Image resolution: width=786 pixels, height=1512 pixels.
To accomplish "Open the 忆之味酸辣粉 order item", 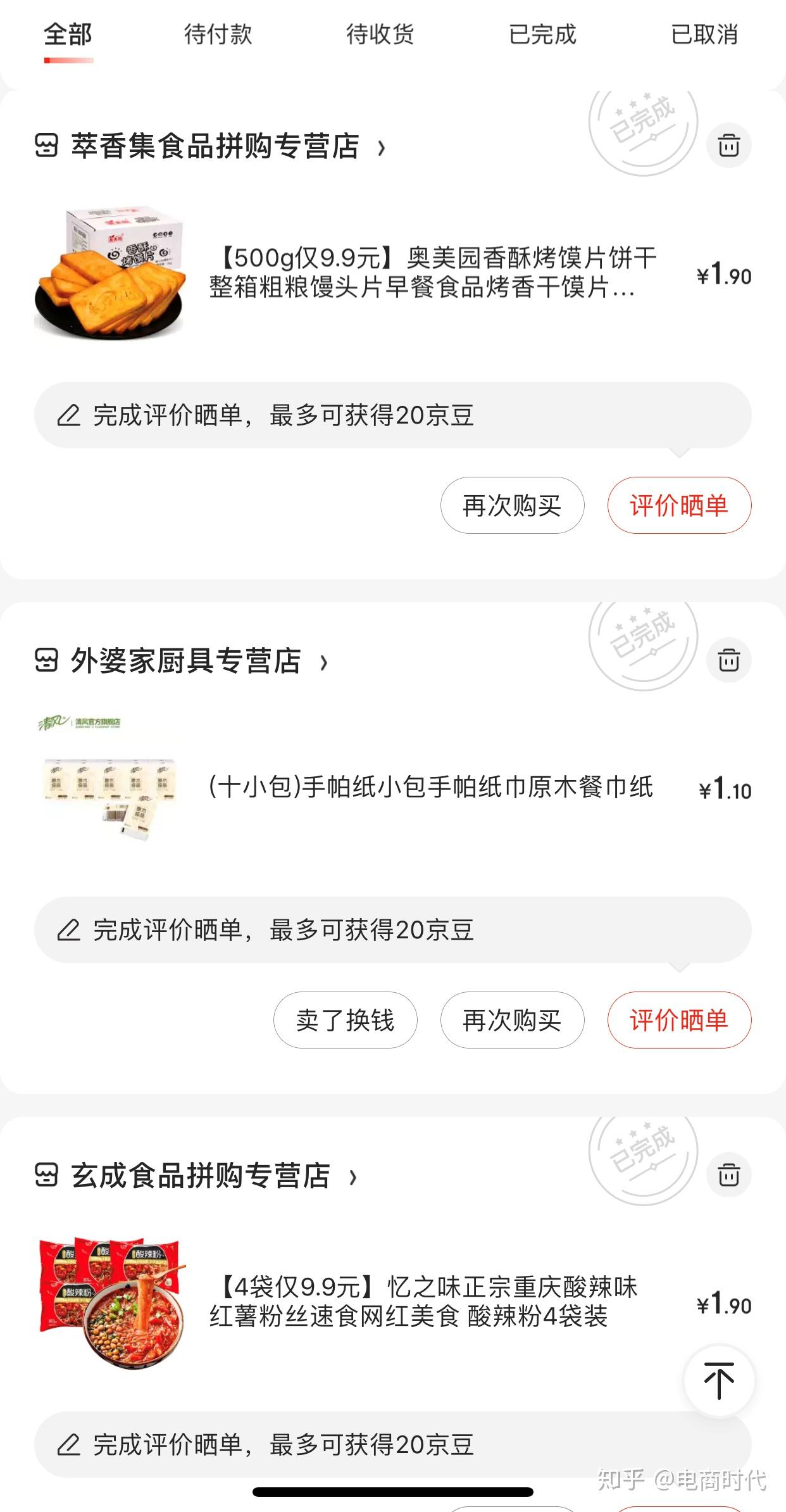I will point(423,1302).
